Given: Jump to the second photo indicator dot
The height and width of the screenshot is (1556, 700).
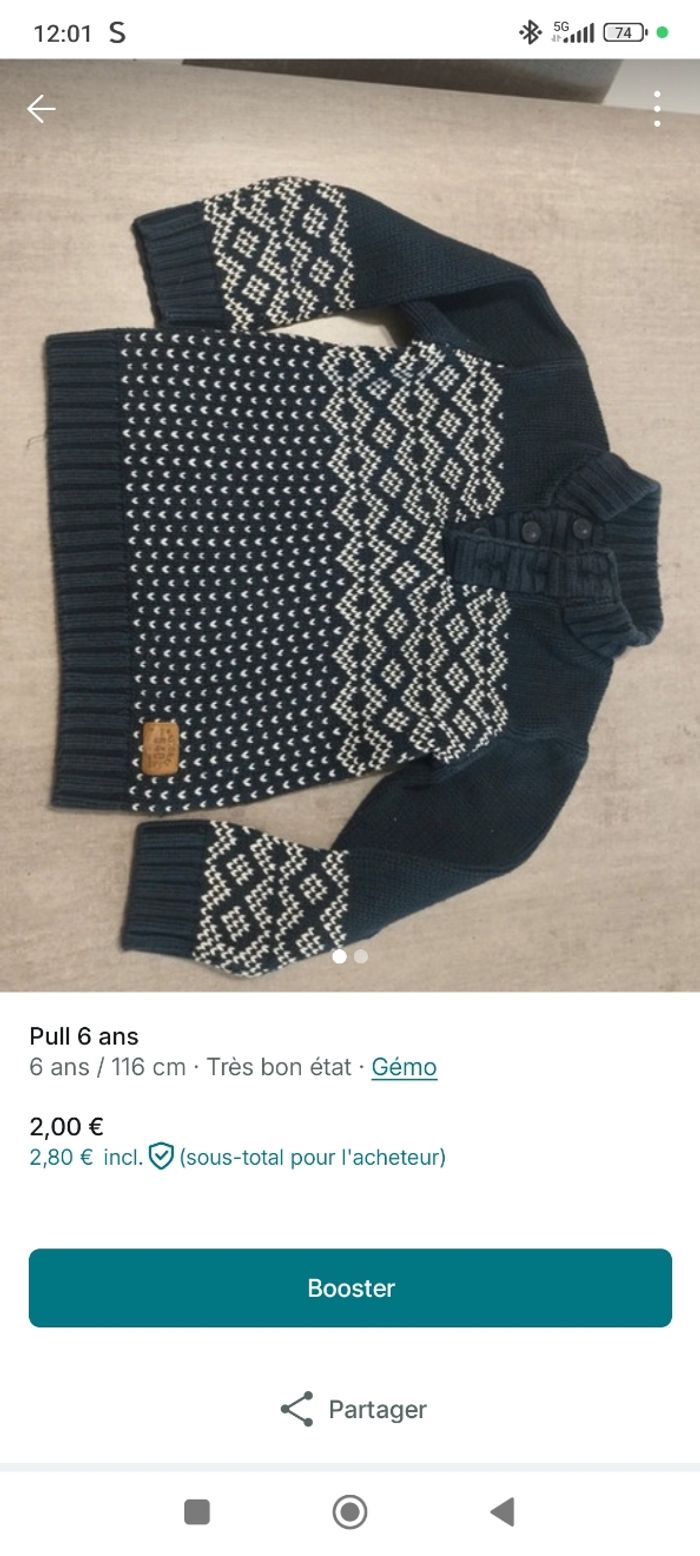Looking at the screenshot, I should [361, 956].
